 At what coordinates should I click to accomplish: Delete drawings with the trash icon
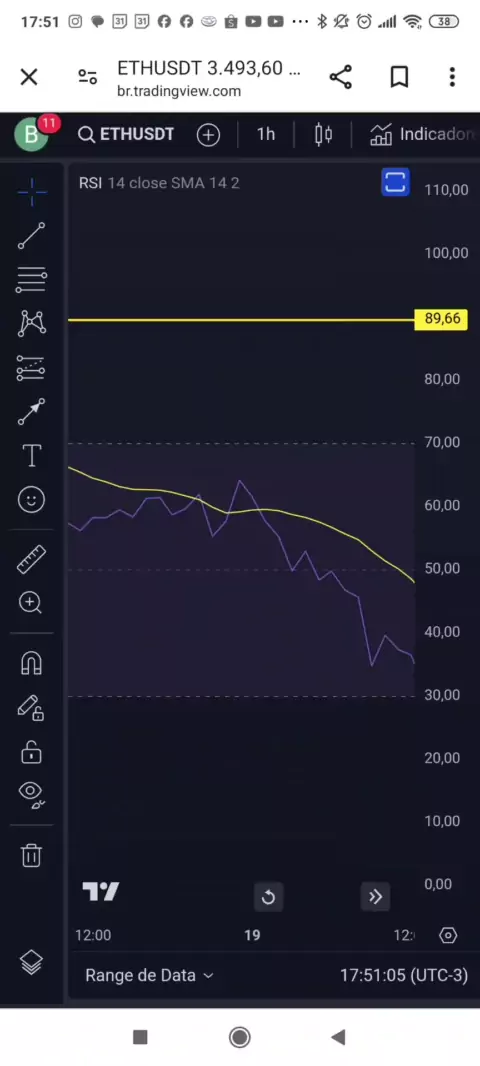[31, 855]
